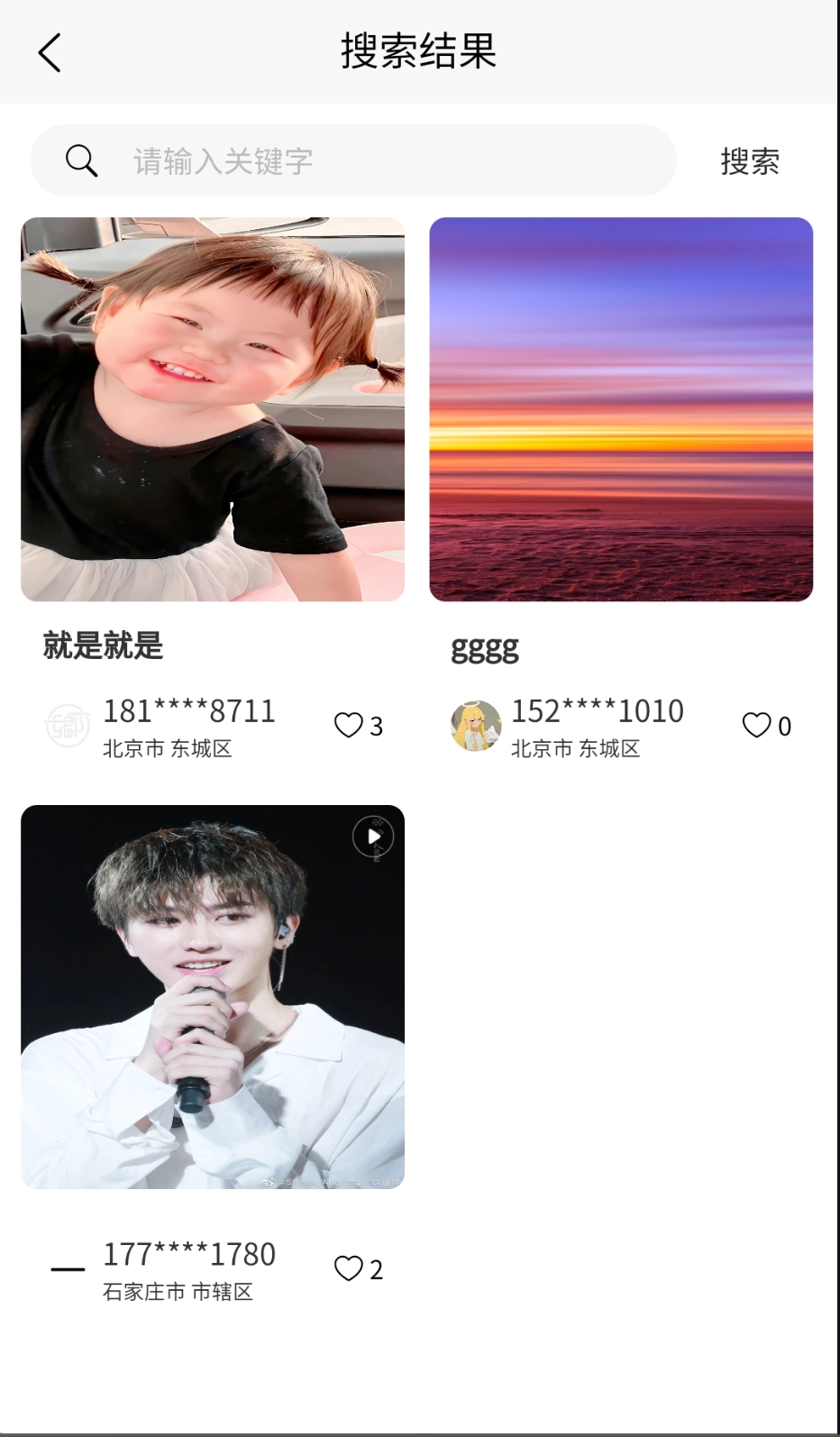
Task: Go back from search results
Action: click(50, 52)
